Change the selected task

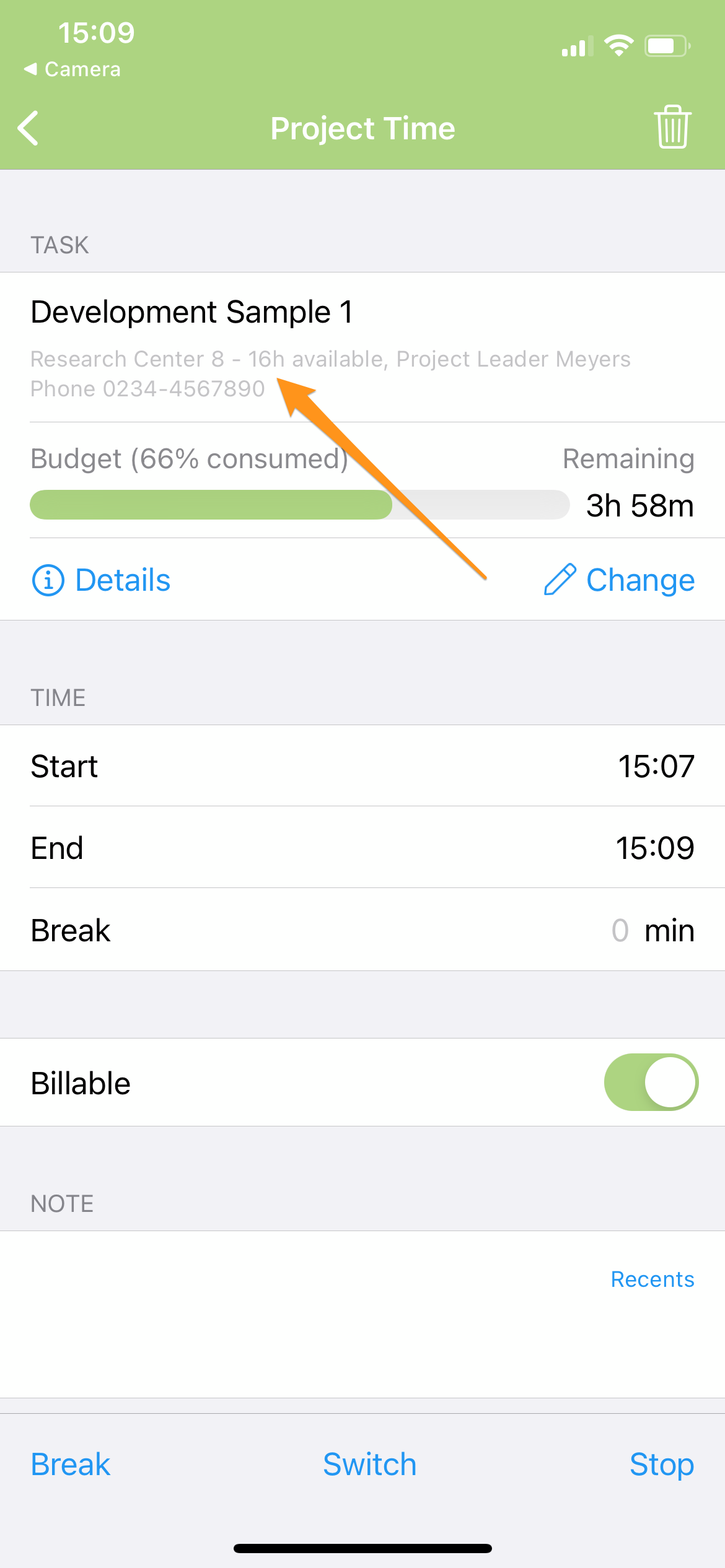coord(619,580)
